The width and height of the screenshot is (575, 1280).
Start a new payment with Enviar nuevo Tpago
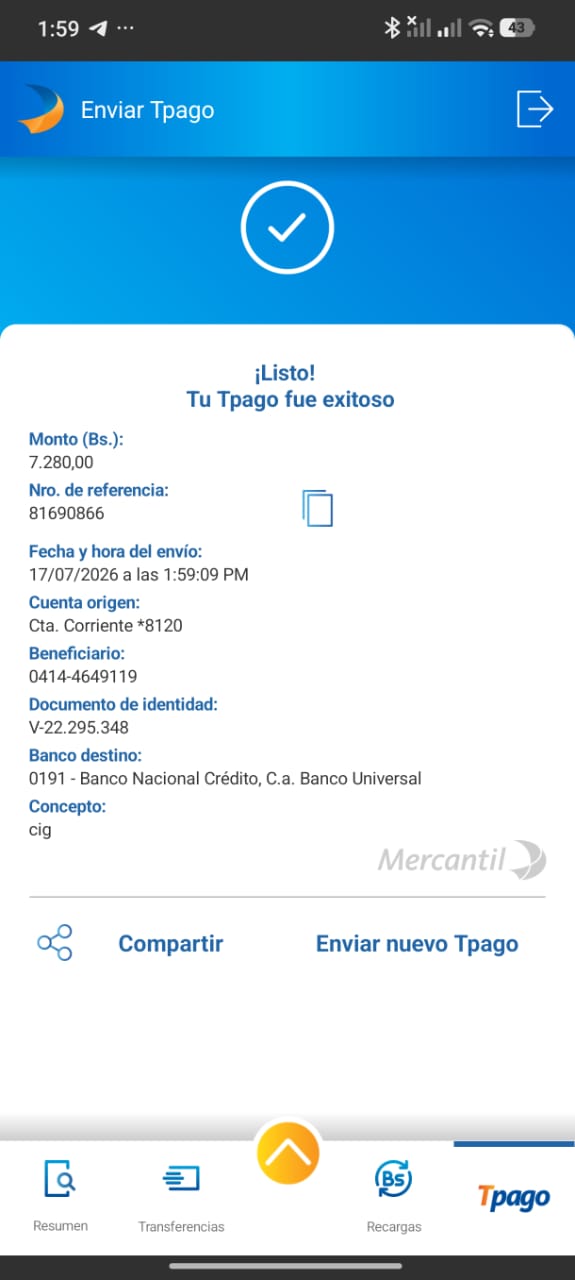coord(417,944)
